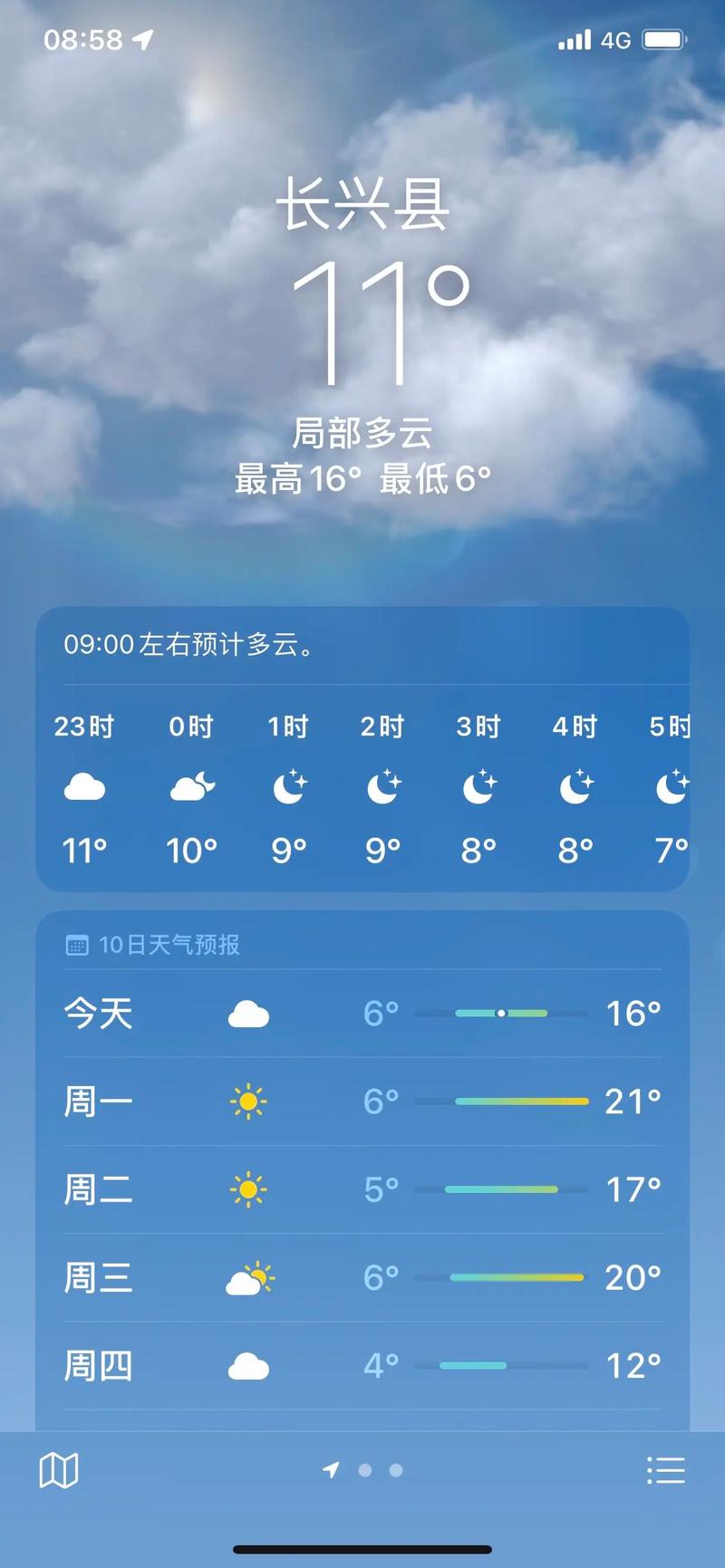Tap the moon icon under 1时

(x=288, y=786)
